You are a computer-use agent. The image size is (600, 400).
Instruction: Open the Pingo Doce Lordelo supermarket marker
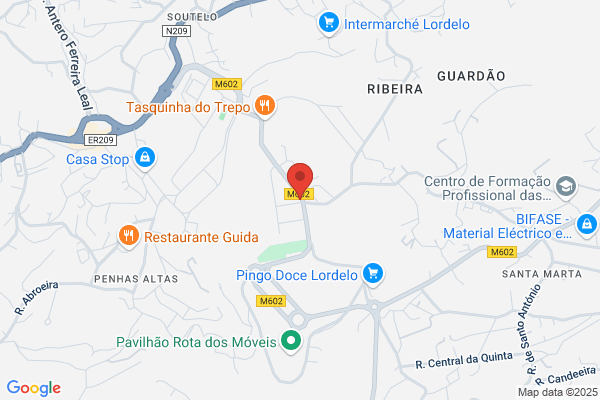pyautogui.click(x=373, y=274)
